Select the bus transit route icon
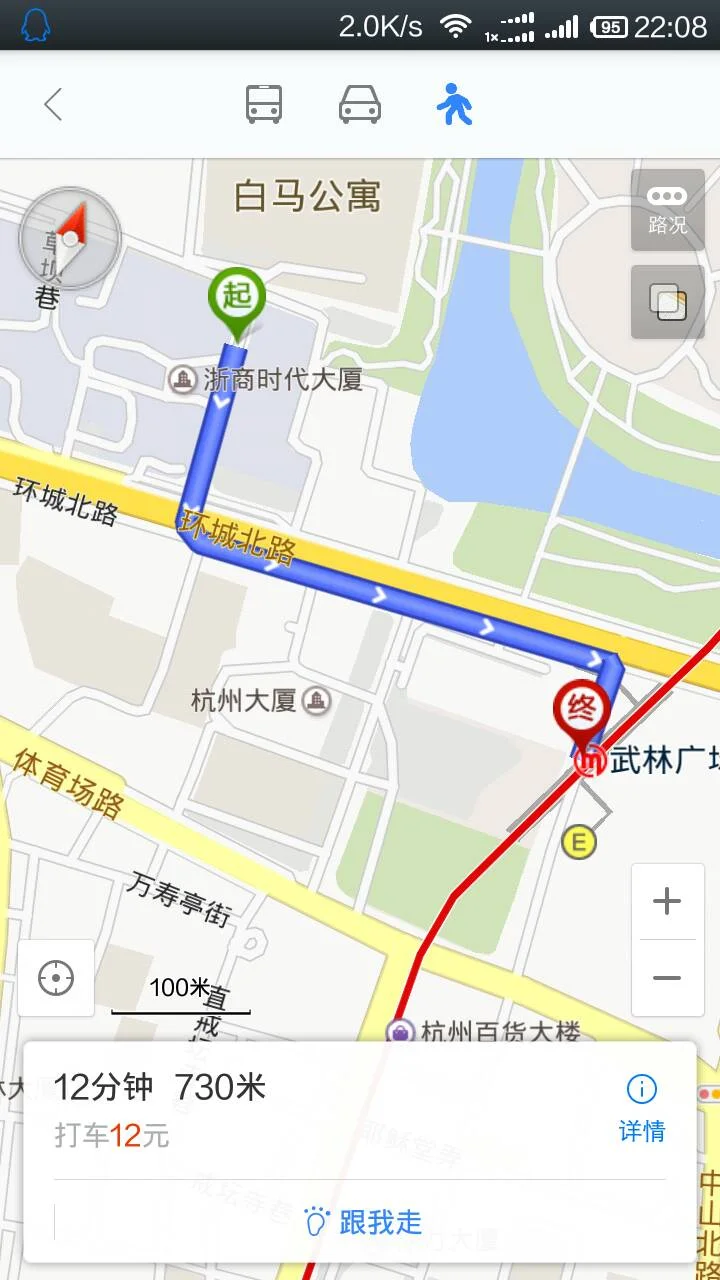Viewport: 720px width, 1280px height. [263, 103]
